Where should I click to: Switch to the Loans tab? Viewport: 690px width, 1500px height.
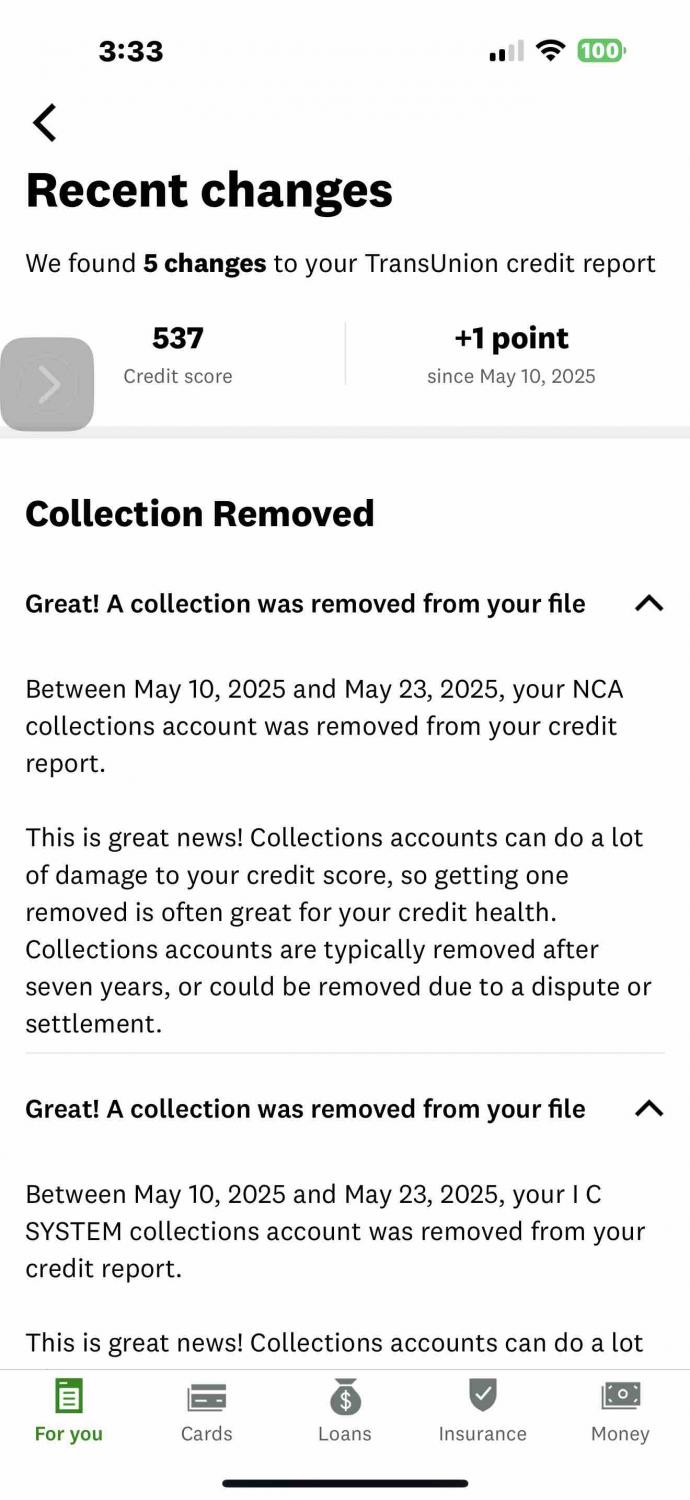pyautogui.click(x=345, y=1411)
